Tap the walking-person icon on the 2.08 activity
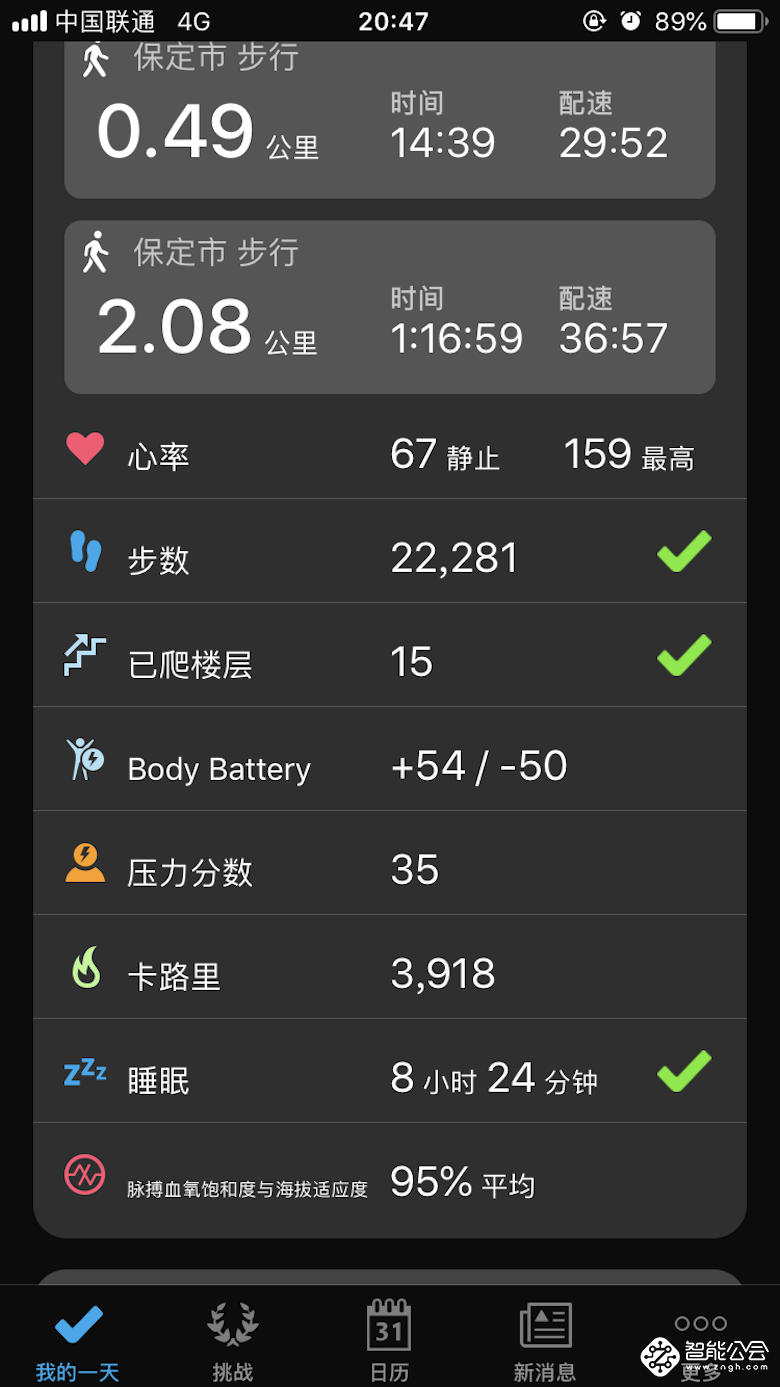 click(x=95, y=252)
